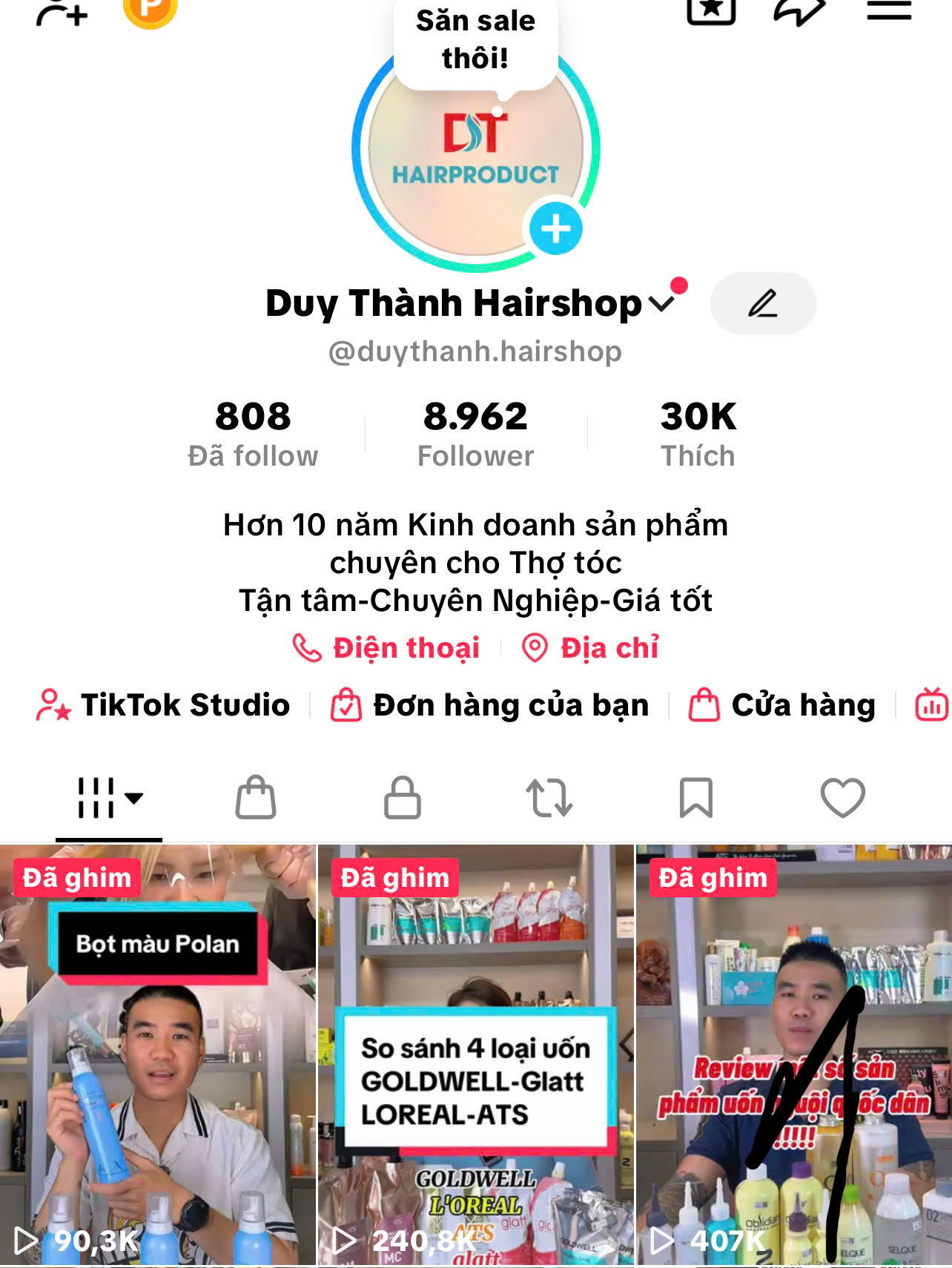The width and height of the screenshot is (952, 1268).
Task: View the 808 Đã follow list
Action: click(x=253, y=434)
